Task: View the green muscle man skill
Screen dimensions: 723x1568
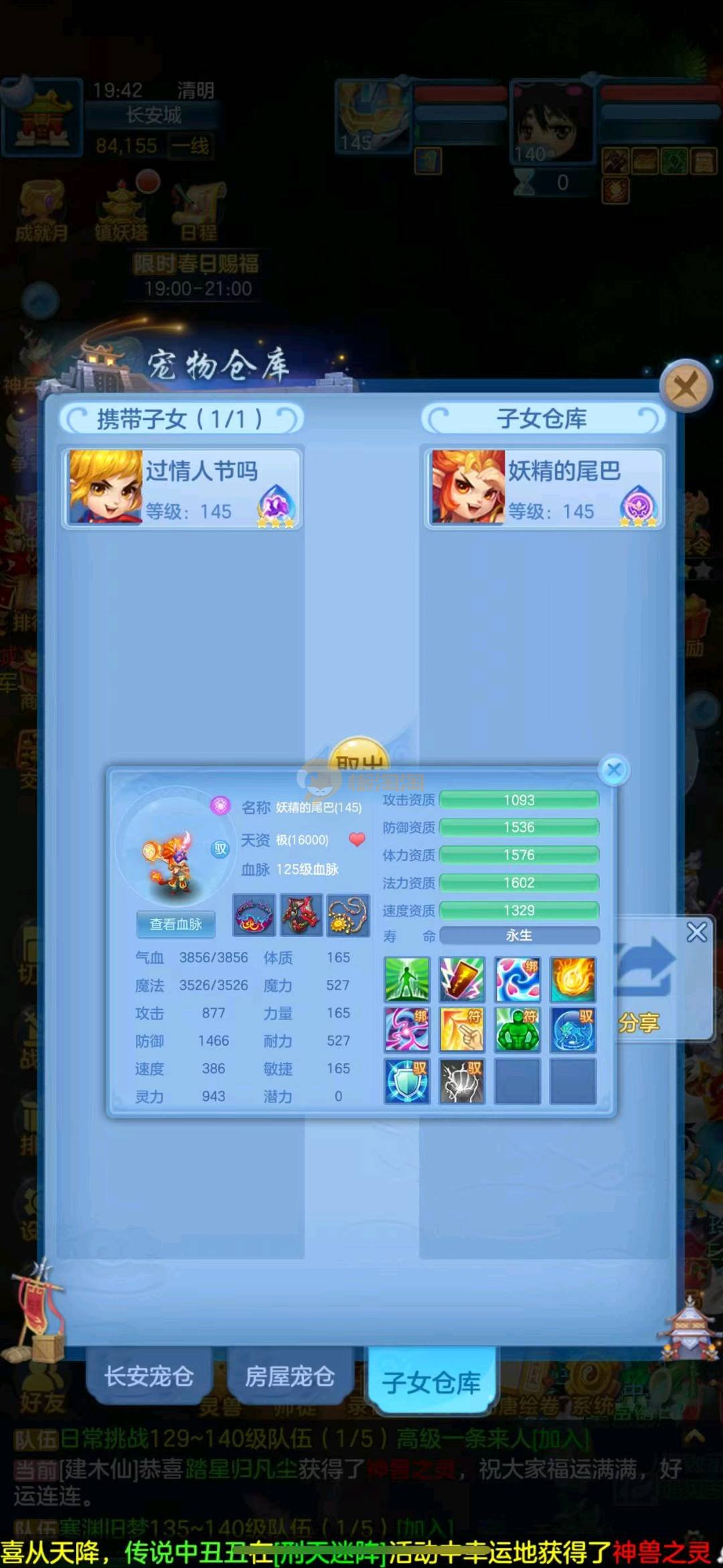Action: coord(517,1030)
